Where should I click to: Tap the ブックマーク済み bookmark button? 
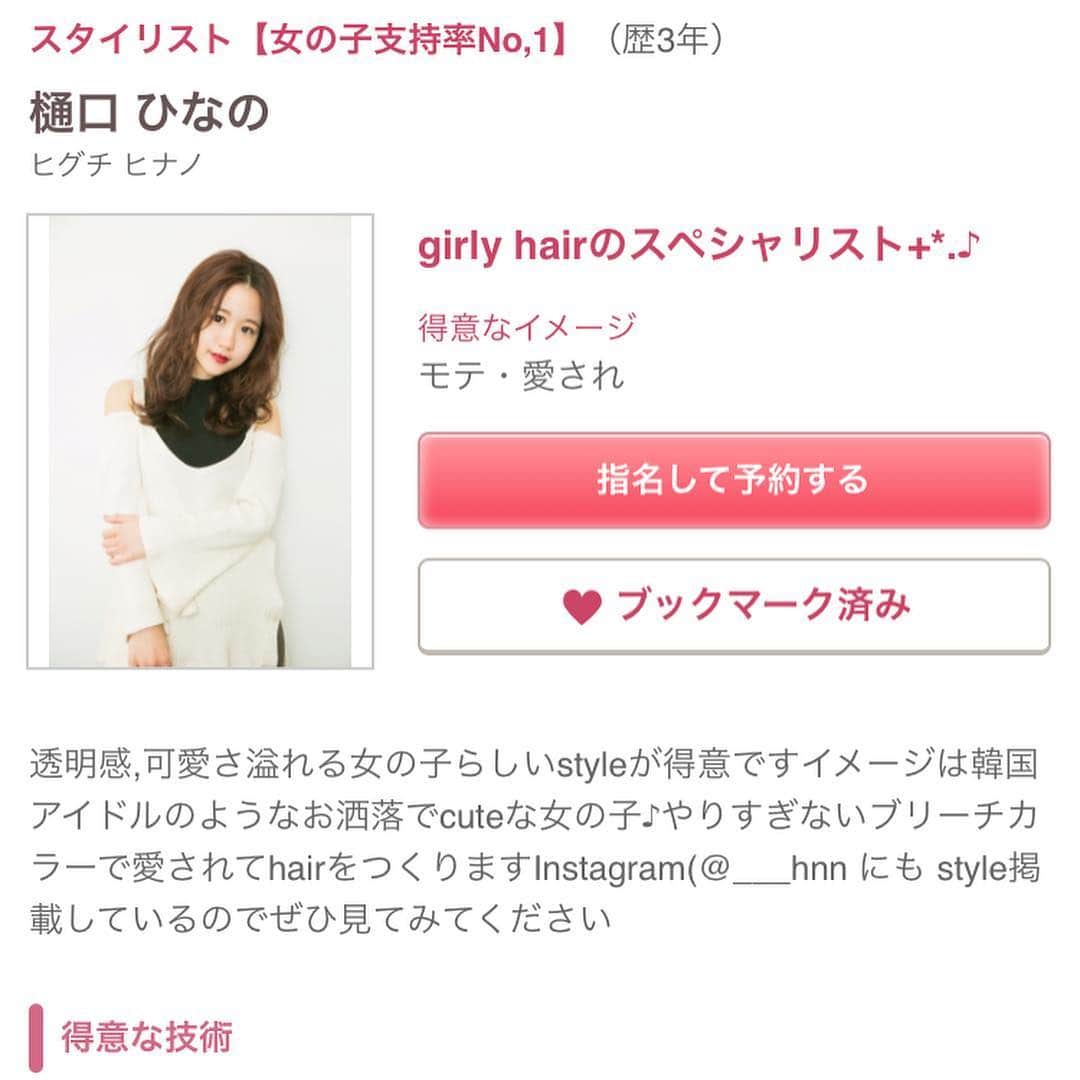pos(733,606)
